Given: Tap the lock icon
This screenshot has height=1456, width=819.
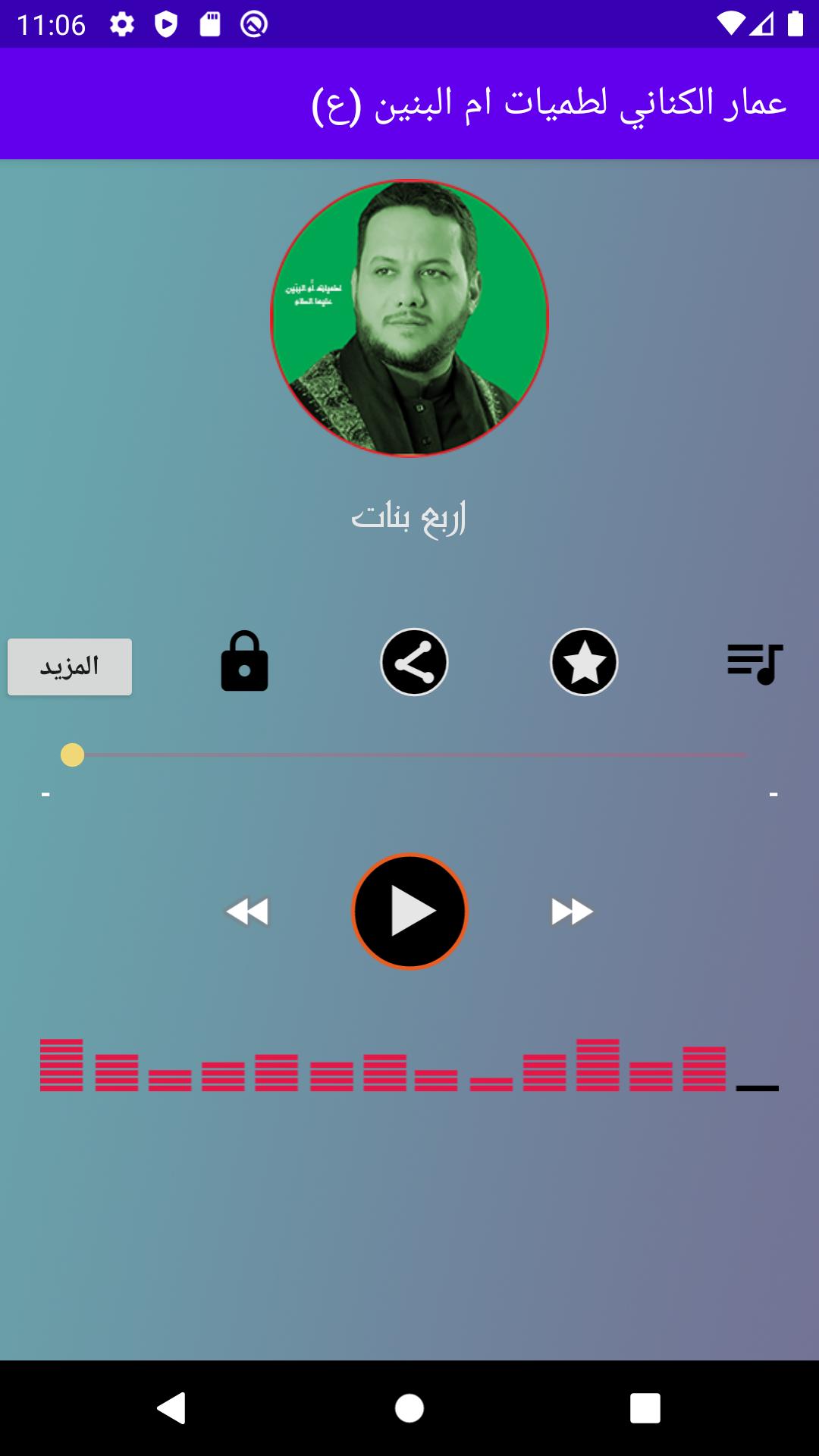Looking at the screenshot, I should (244, 662).
